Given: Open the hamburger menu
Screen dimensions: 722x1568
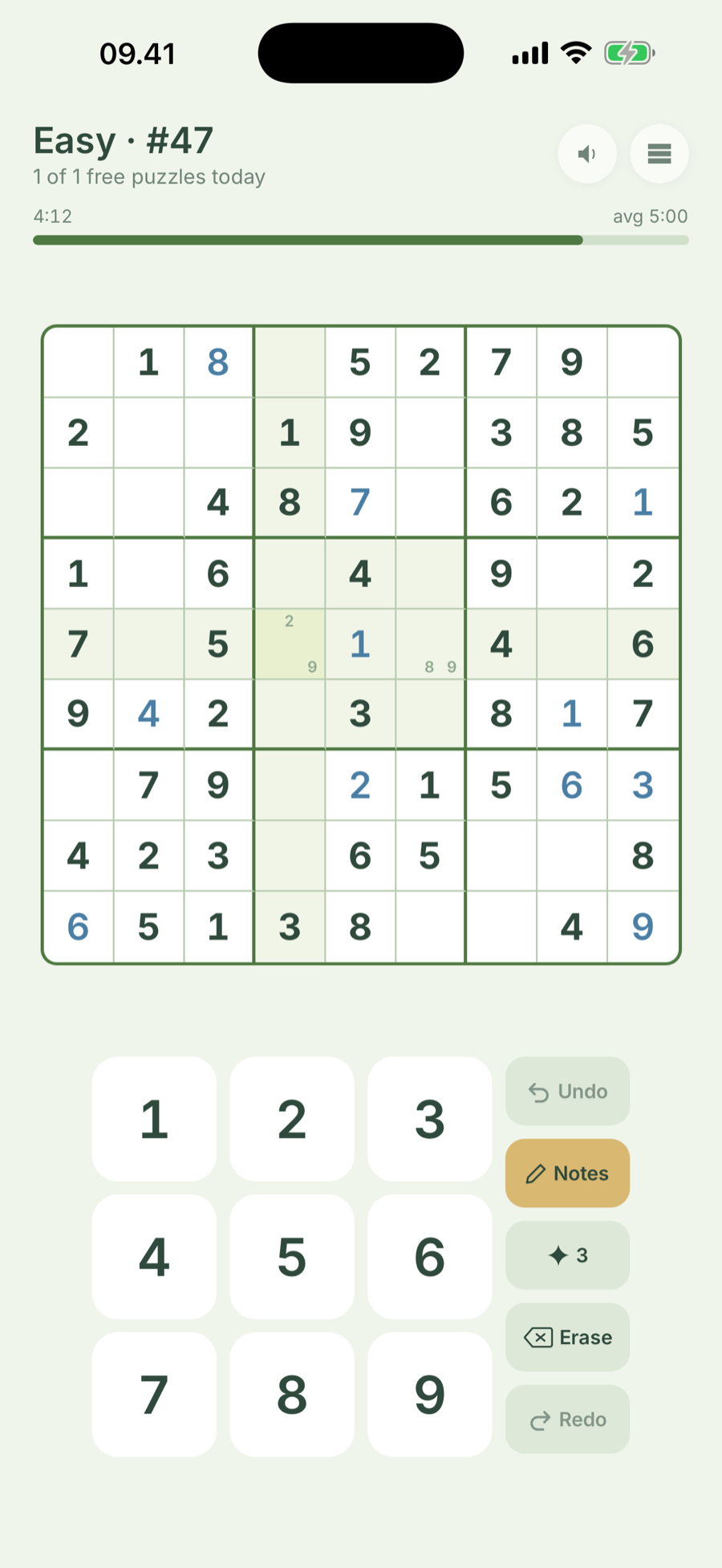Looking at the screenshot, I should [x=659, y=153].
